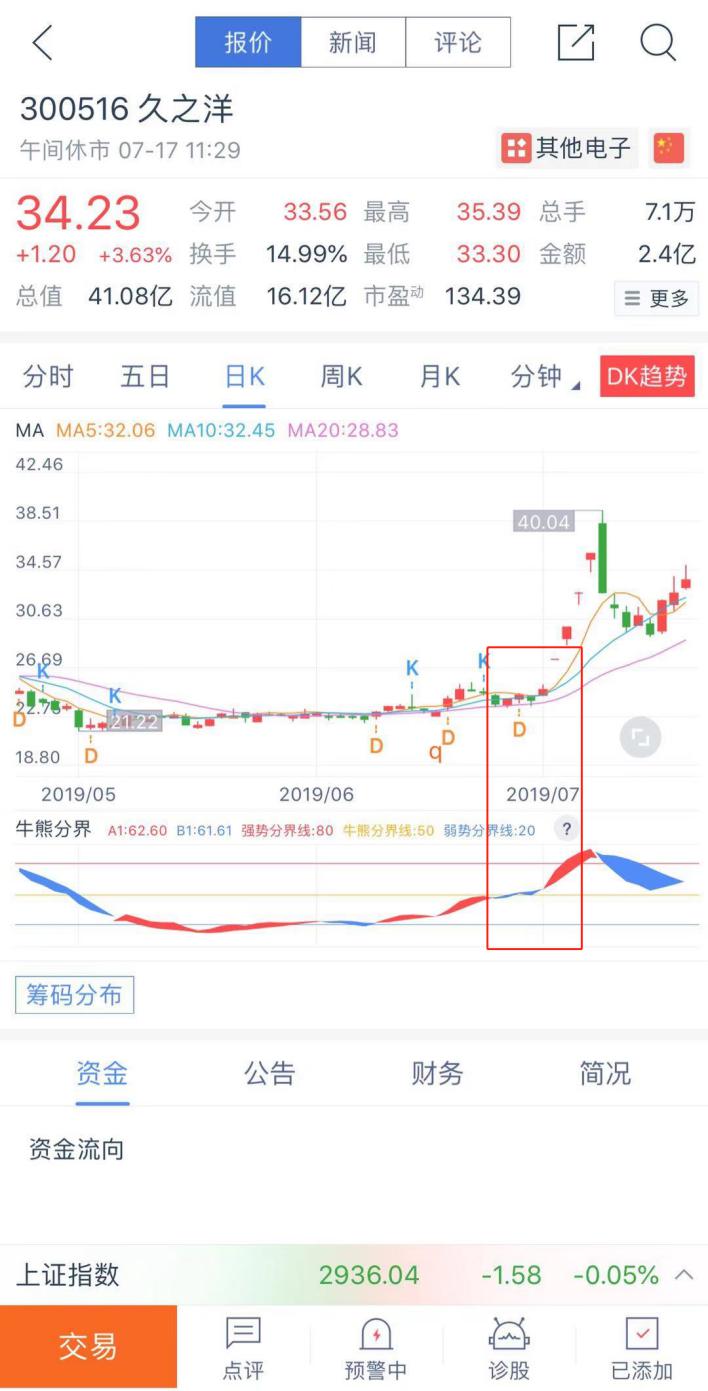Switch to the 新闻 tab
The width and height of the screenshot is (708, 1391).
pyautogui.click(x=352, y=42)
